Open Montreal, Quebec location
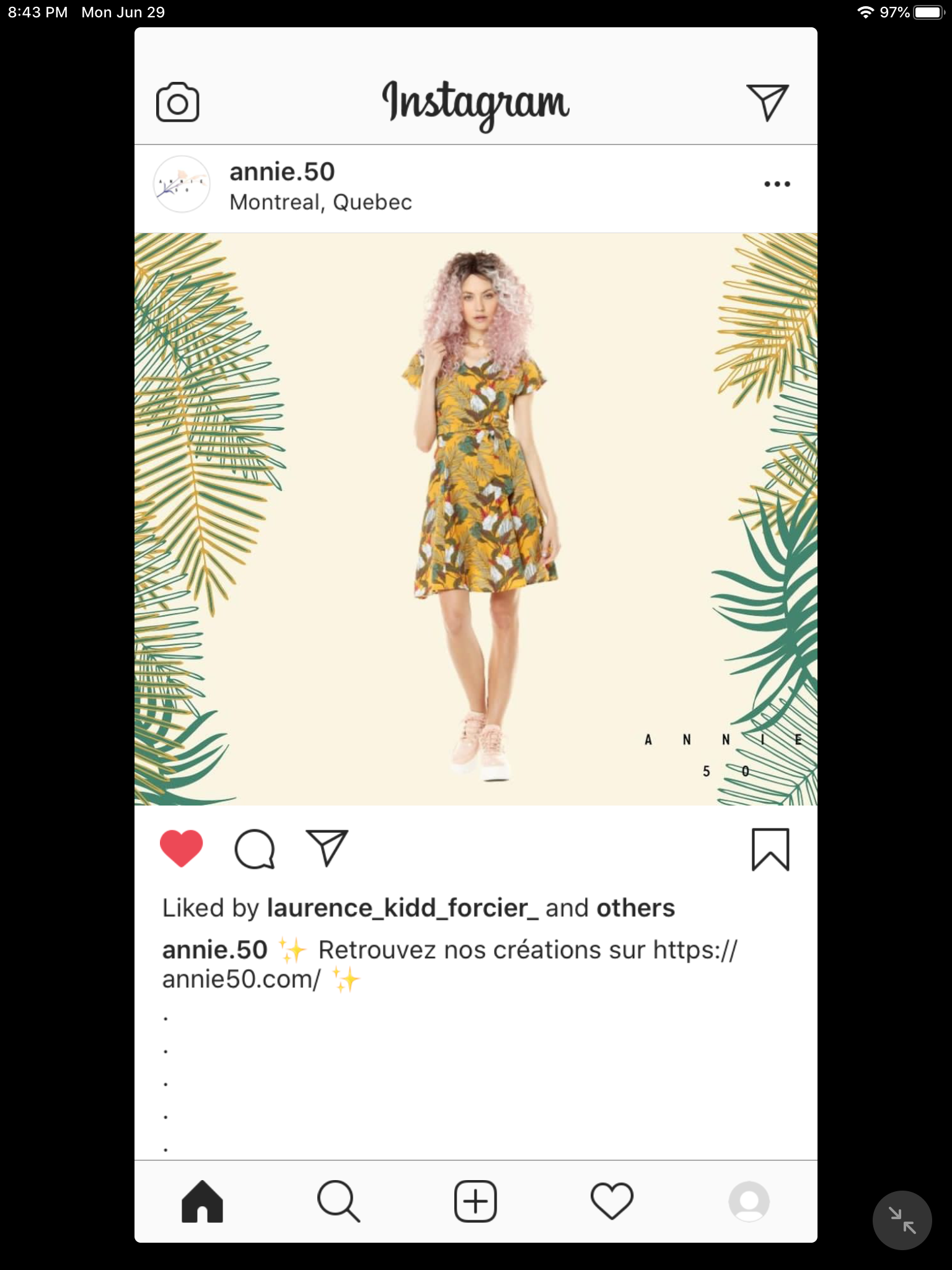Screen dimensions: 952x1270 tap(320, 202)
